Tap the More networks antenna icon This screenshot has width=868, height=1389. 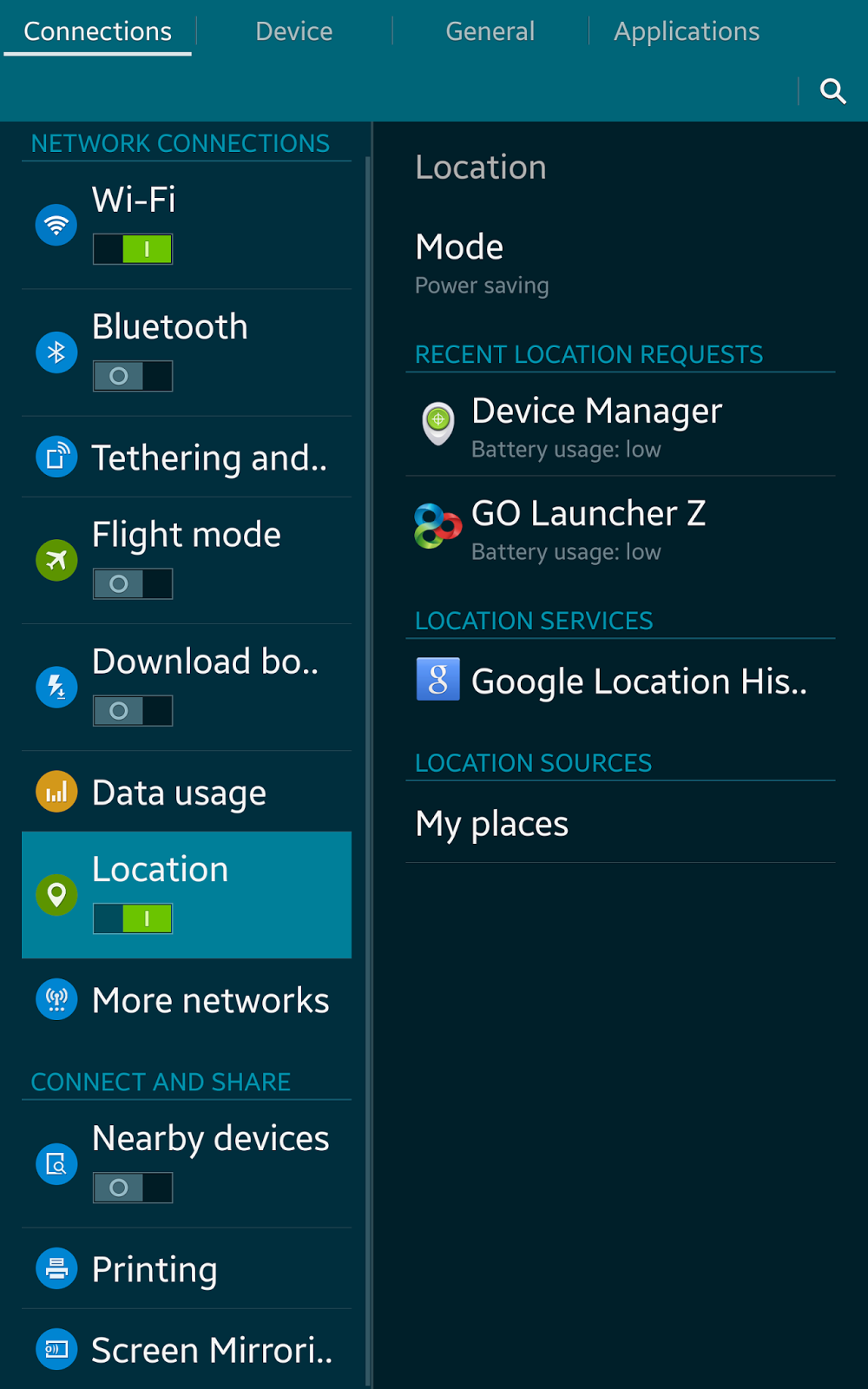point(56,999)
